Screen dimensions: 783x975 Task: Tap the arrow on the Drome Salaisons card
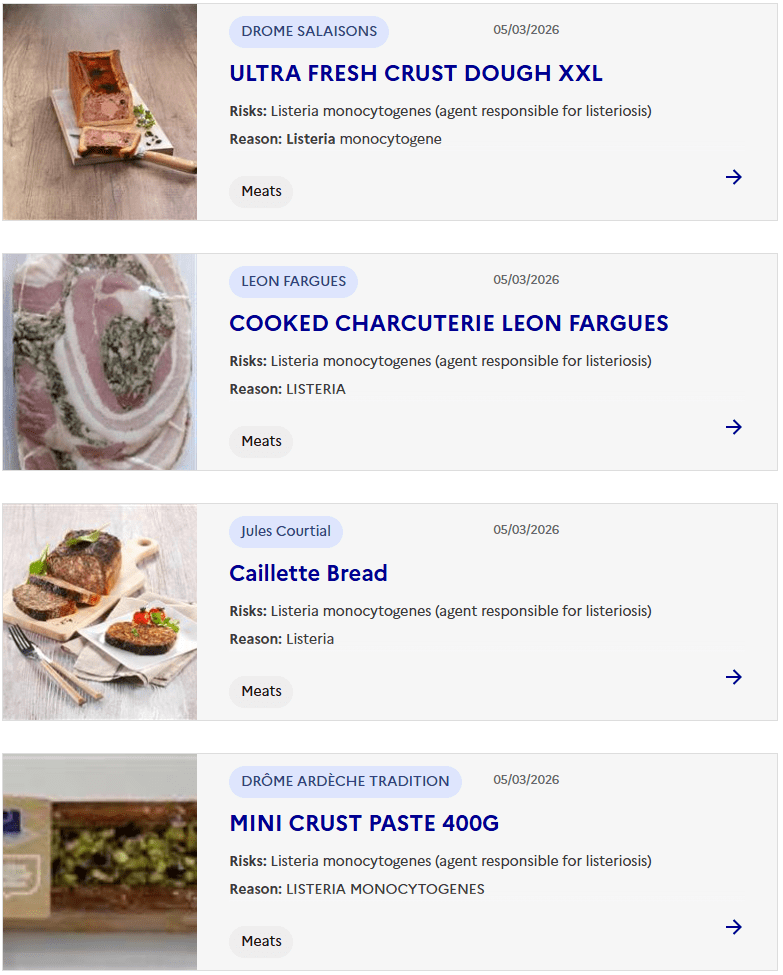tap(733, 177)
